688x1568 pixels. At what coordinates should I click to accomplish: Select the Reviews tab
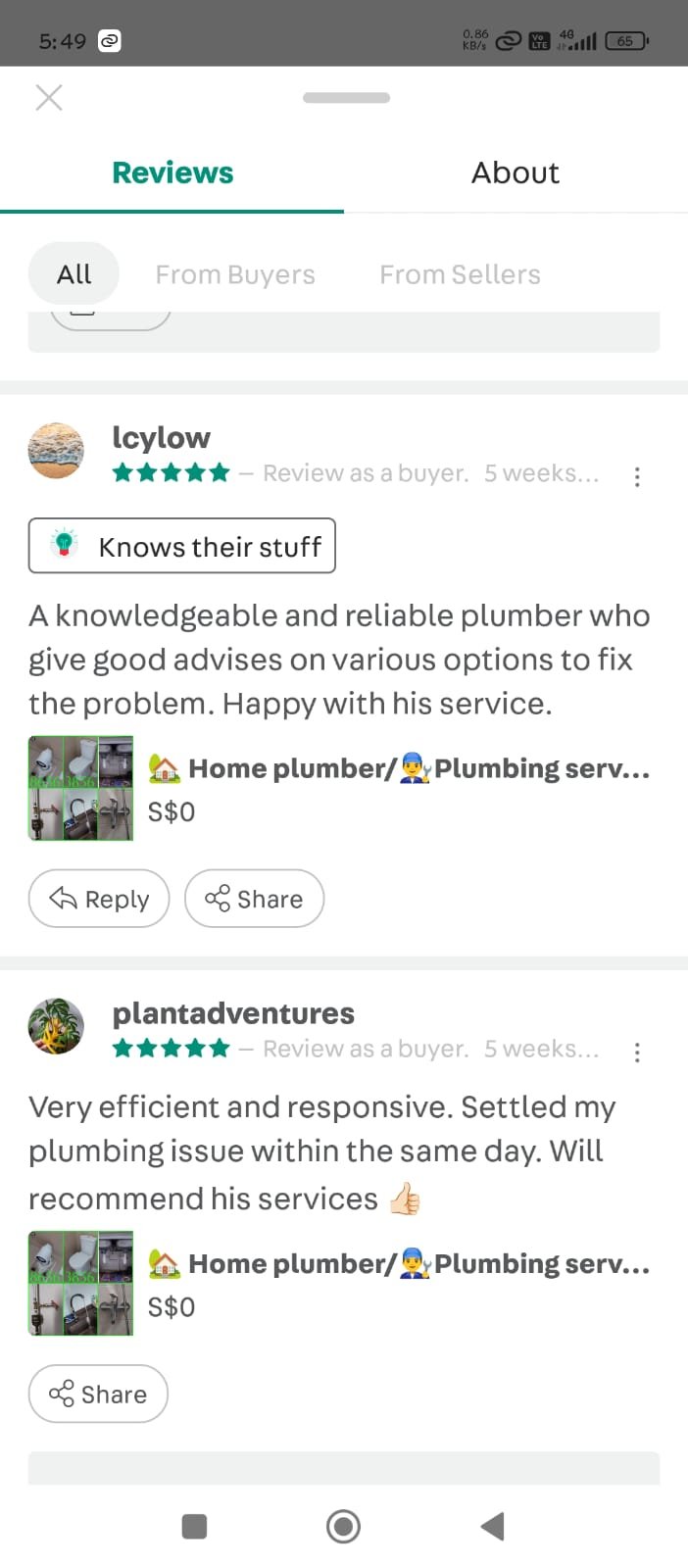pyautogui.click(x=172, y=173)
